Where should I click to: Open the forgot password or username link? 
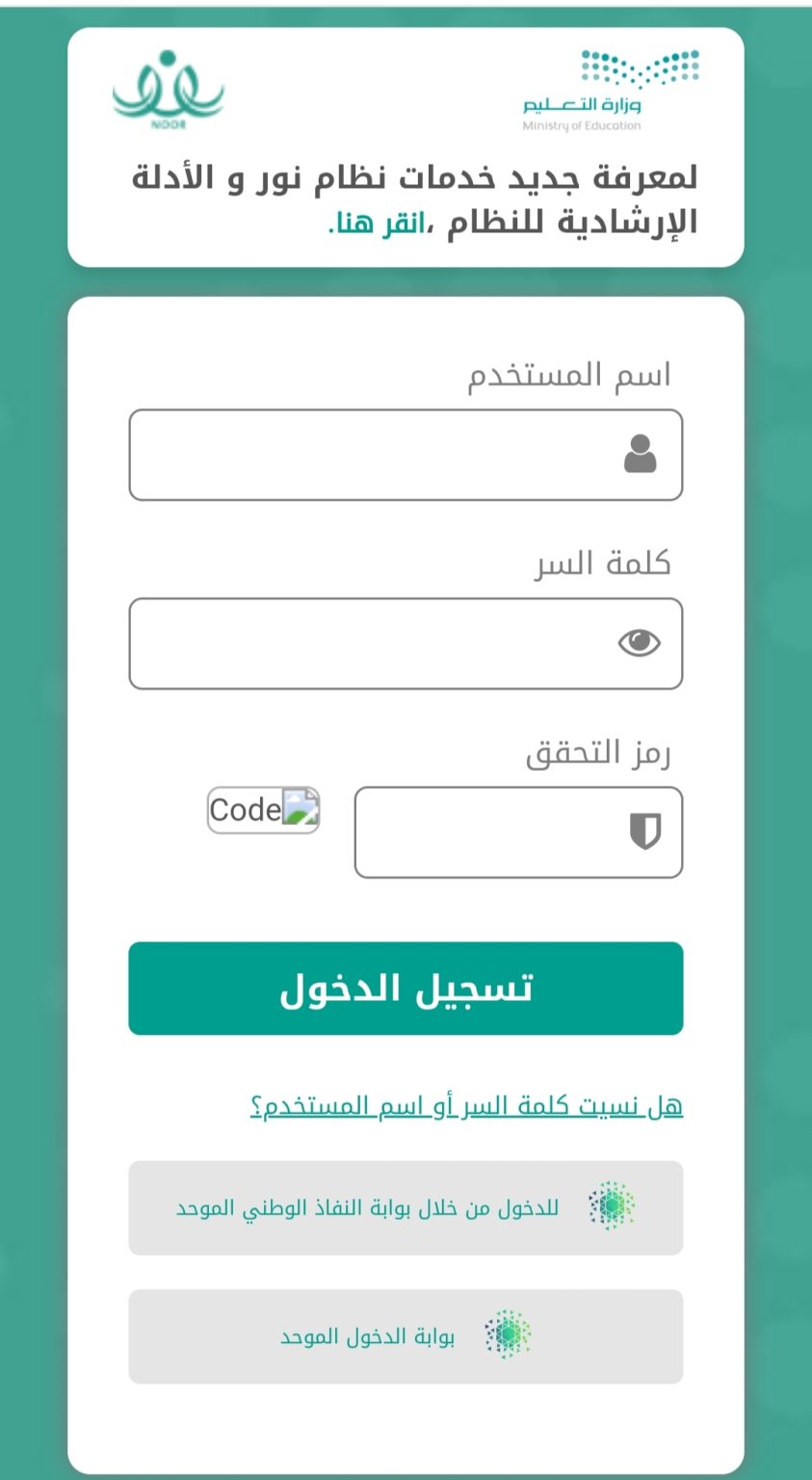(x=466, y=1106)
